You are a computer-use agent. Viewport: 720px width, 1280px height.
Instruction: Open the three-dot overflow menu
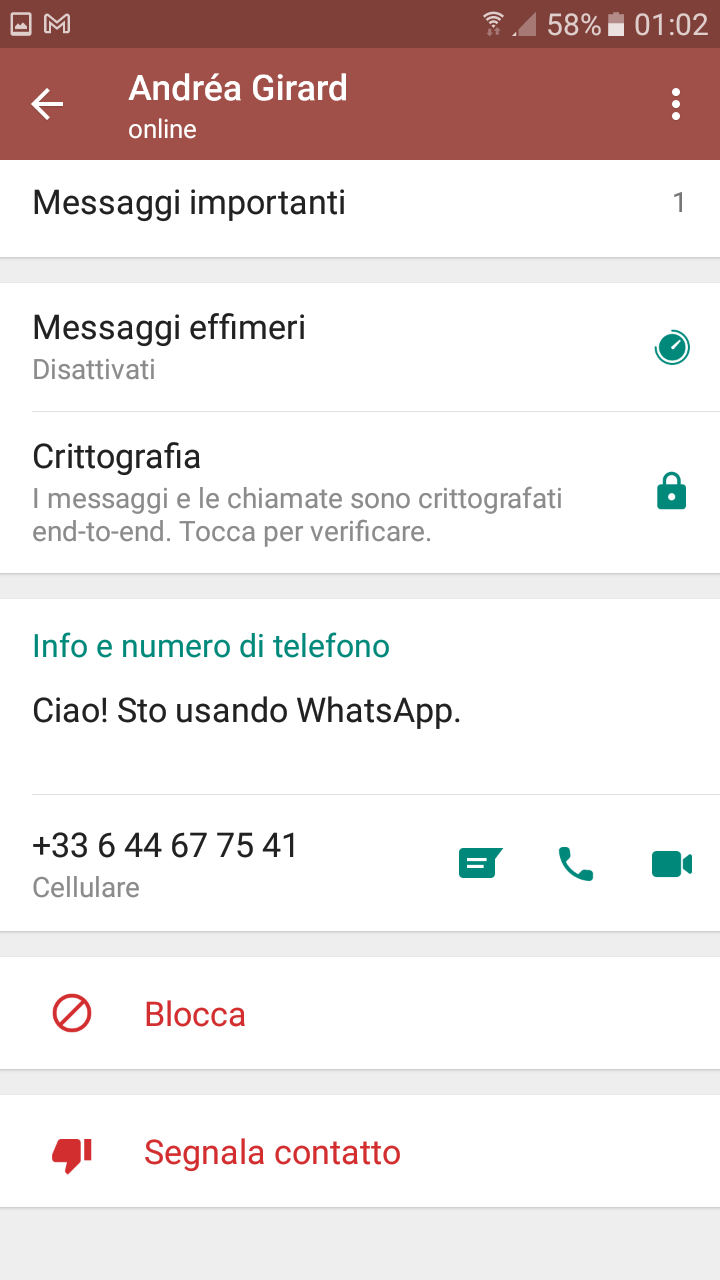[677, 104]
